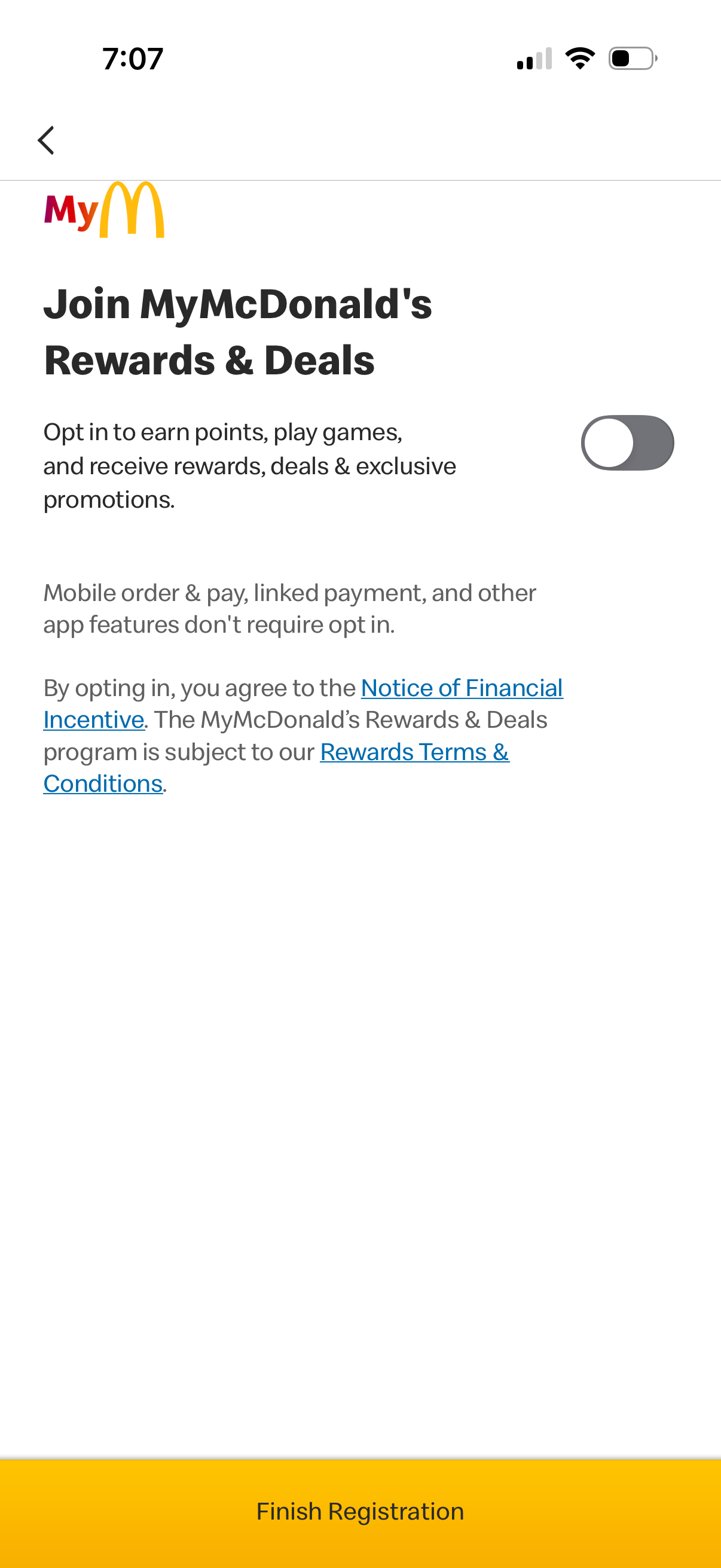Screen dimensions: 721x1568
Task: Enable the MyMcDonald's Rewards opt-in switch
Action: click(627, 443)
